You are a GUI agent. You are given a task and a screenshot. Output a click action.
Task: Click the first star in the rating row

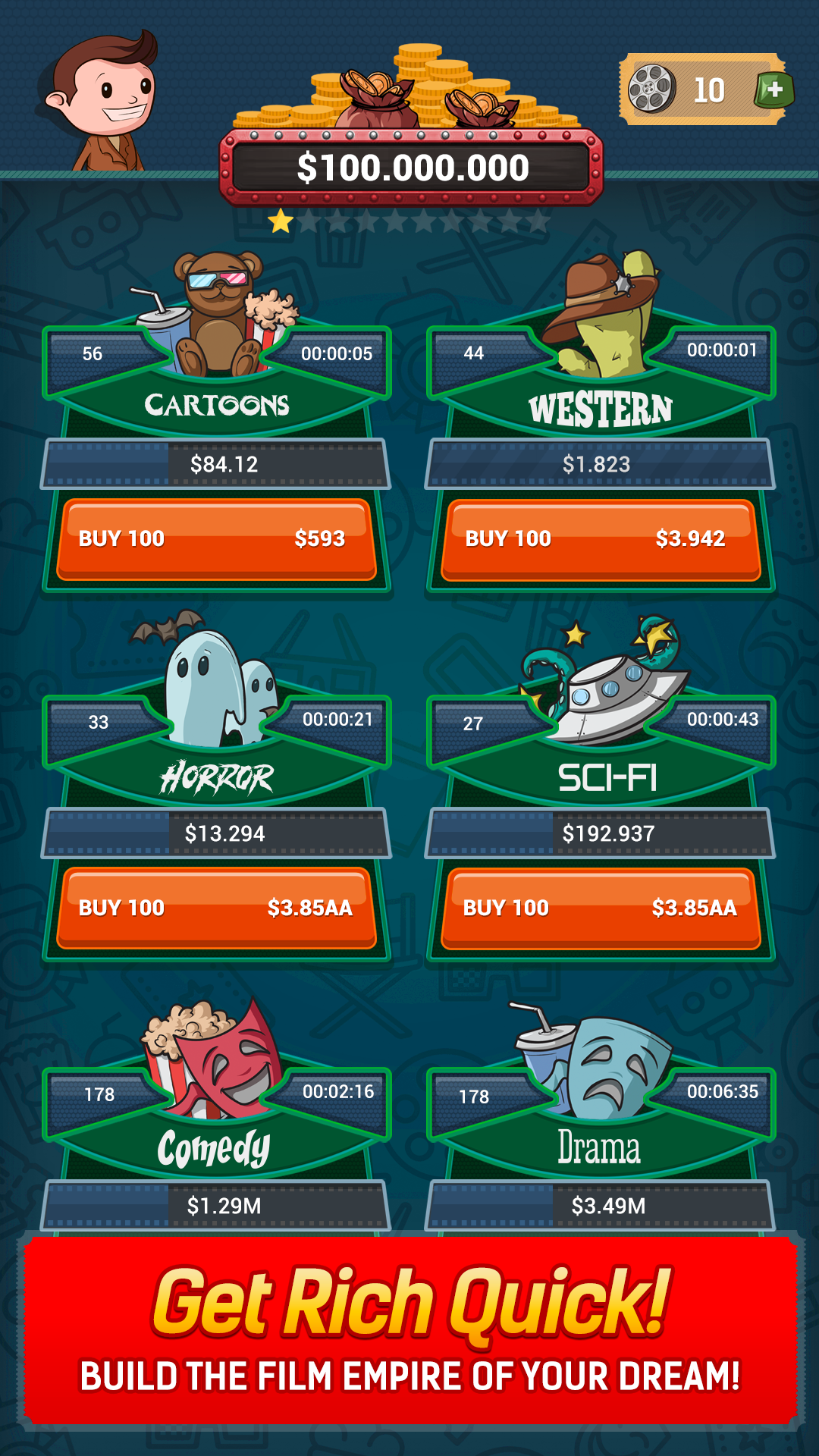282,221
